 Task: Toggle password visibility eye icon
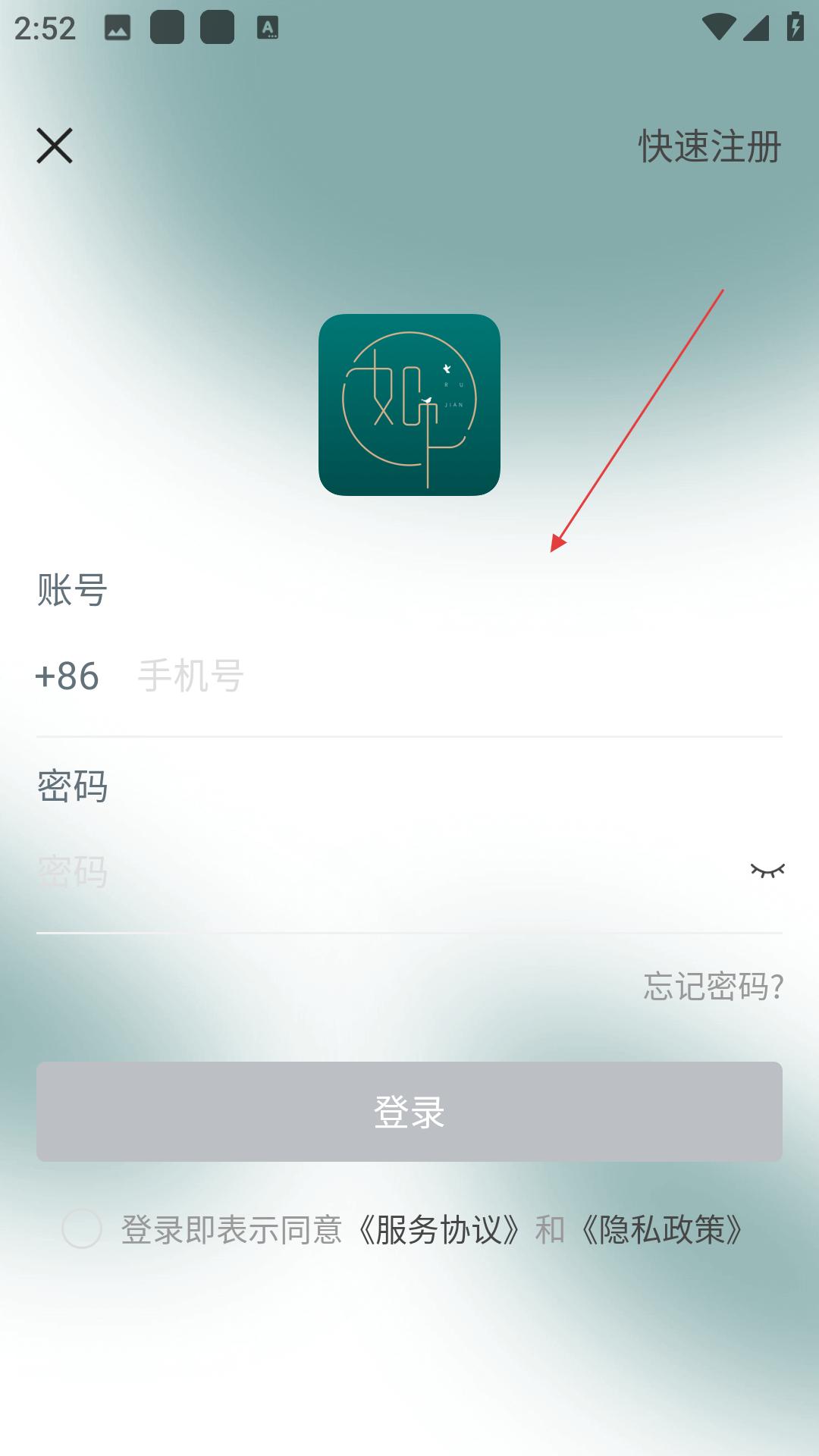[x=767, y=871]
